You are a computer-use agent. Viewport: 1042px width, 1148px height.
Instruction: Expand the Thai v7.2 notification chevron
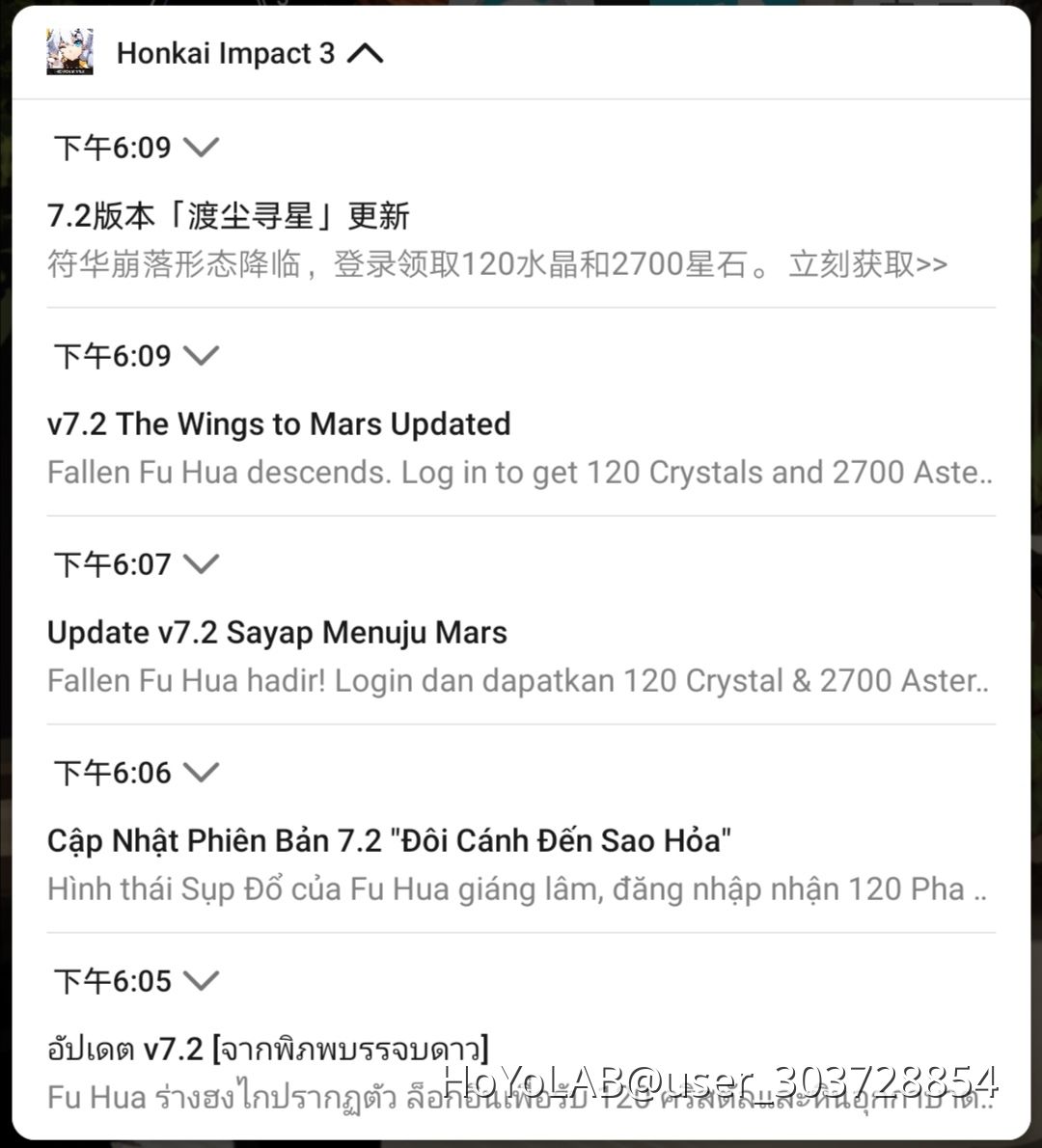(202, 981)
